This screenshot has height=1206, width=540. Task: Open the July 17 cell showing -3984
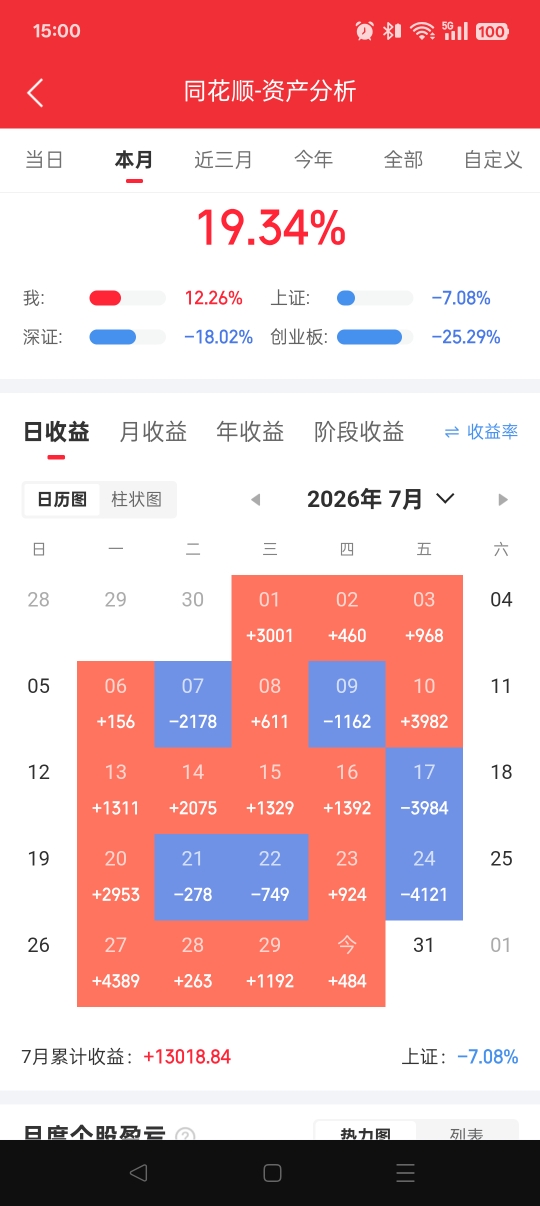[424, 791]
